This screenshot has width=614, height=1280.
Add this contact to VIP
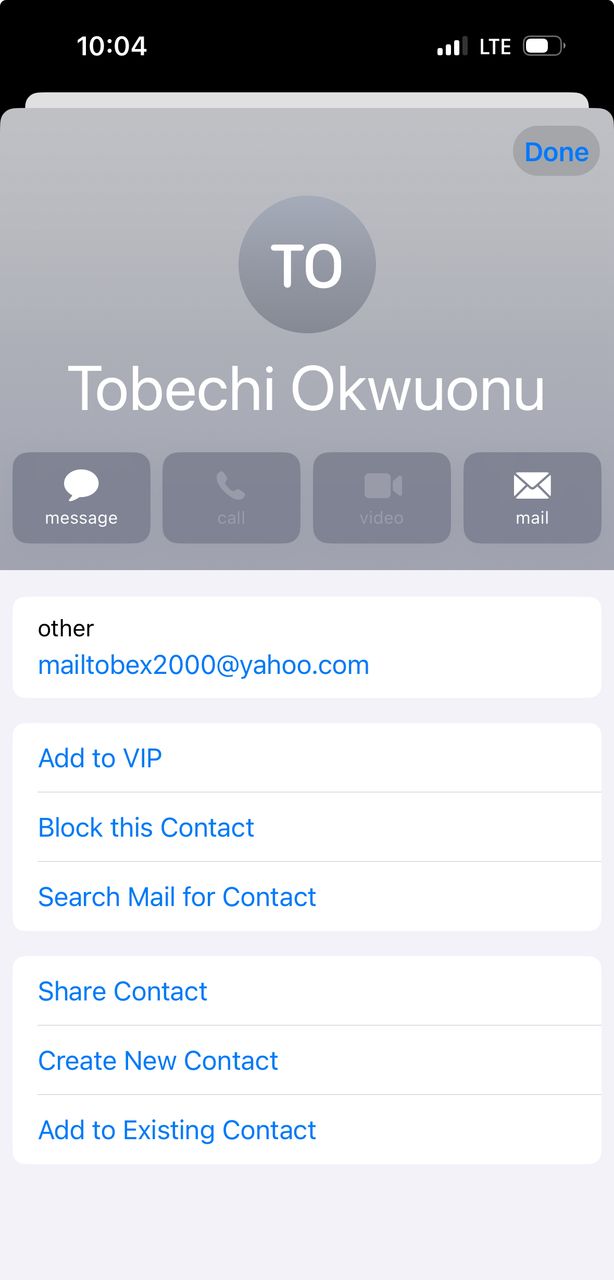(x=100, y=758)
